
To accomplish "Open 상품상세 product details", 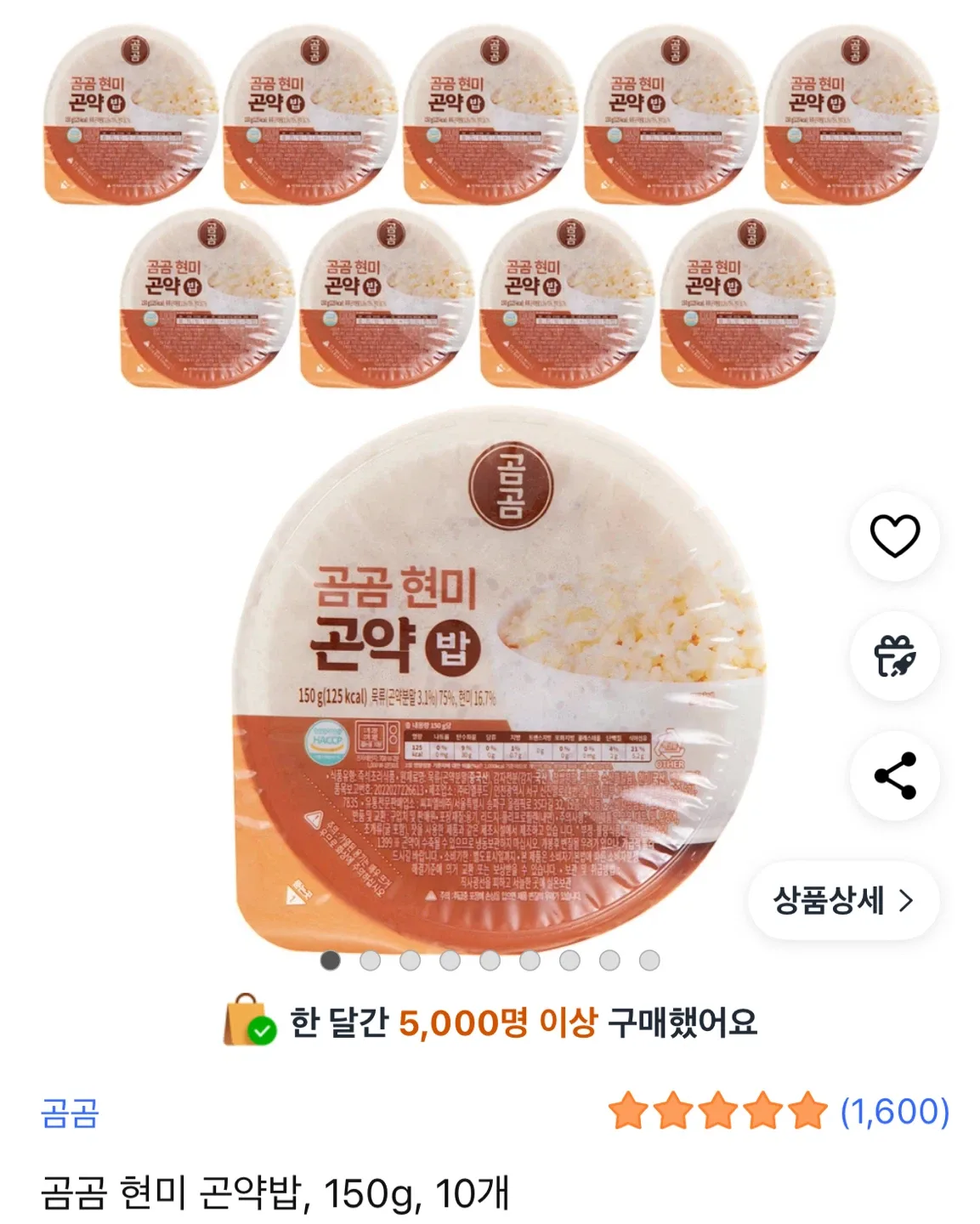I will click(842, 900).
